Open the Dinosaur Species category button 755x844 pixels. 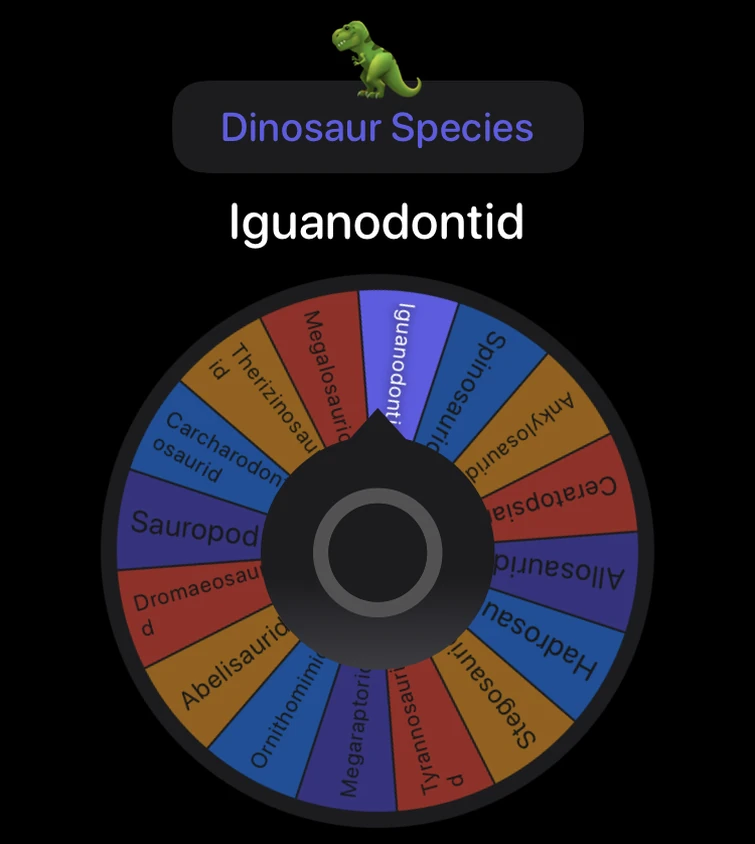pyautogui.click(x=377, y=128)
